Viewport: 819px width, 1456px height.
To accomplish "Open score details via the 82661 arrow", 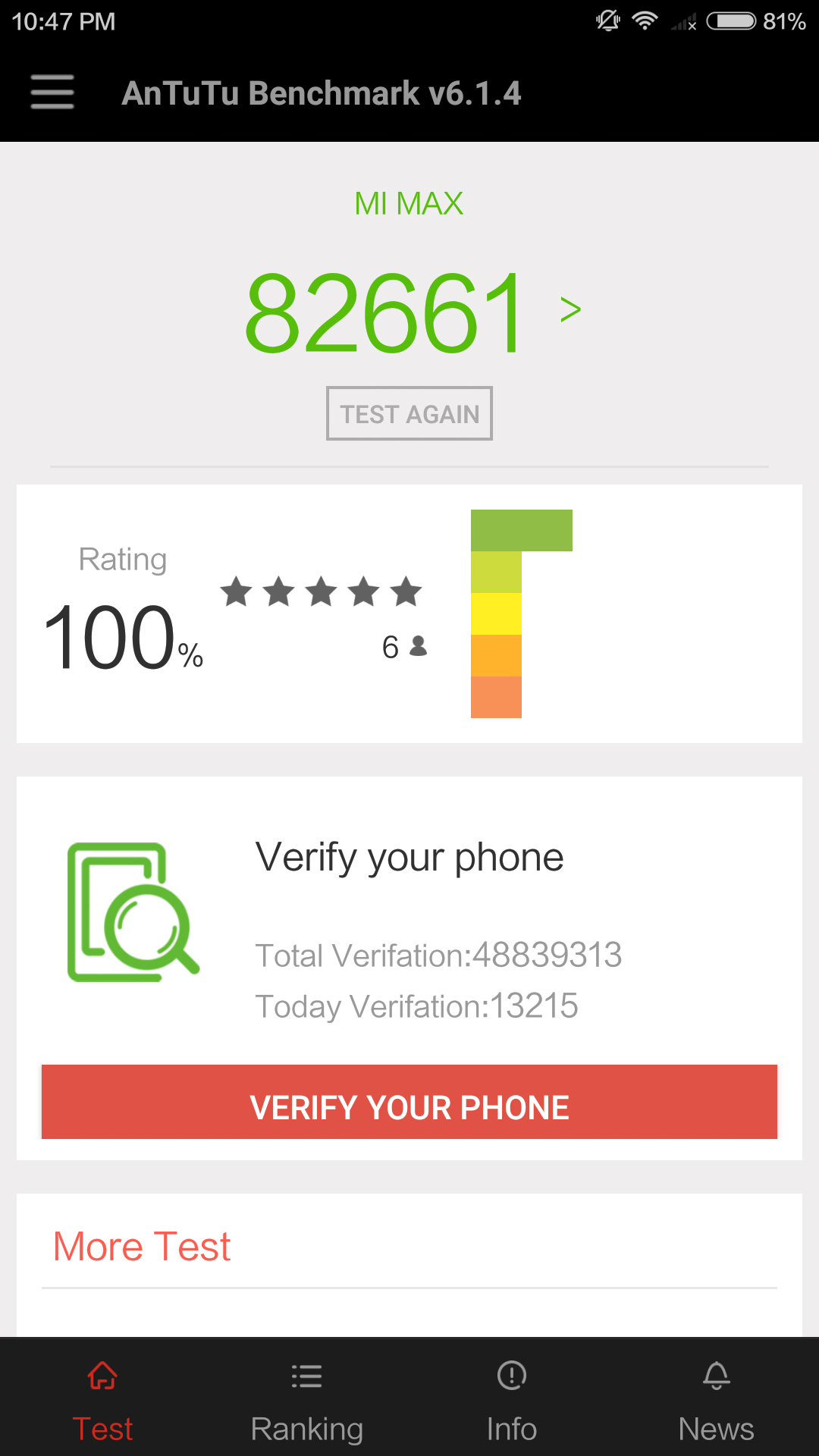I will [570, 309].
